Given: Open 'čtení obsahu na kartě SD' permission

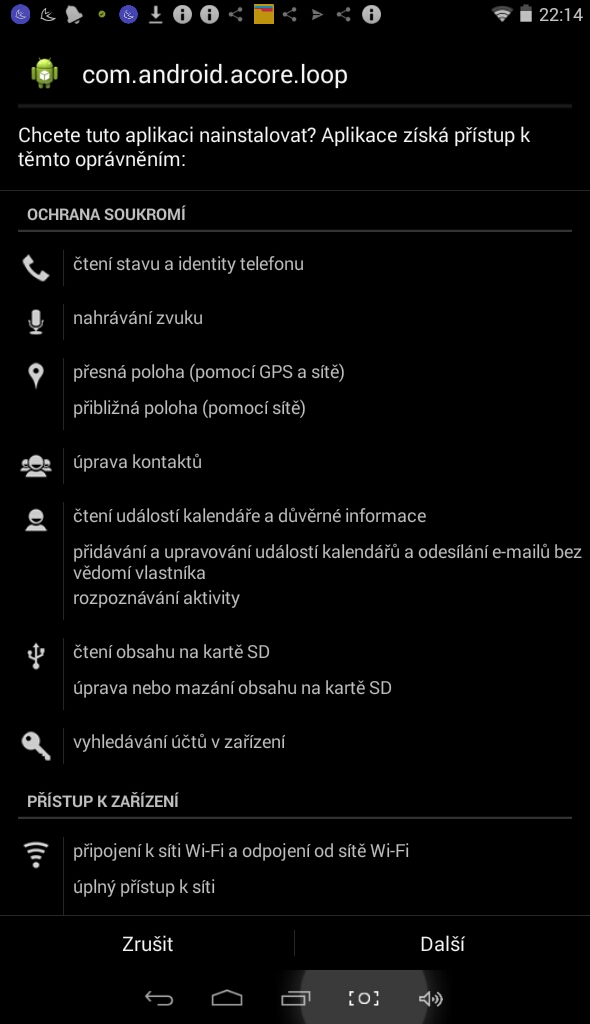Looking at the screenshot, I should tap(171, 652).
